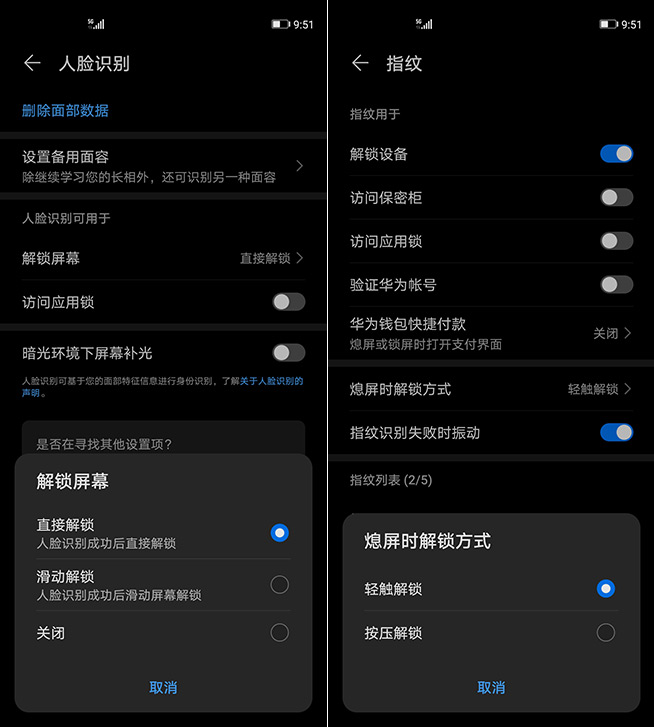This screenshot has width=654, height=727.
Task: Tap the 删除面部数据 link
Action: point(65,110)
